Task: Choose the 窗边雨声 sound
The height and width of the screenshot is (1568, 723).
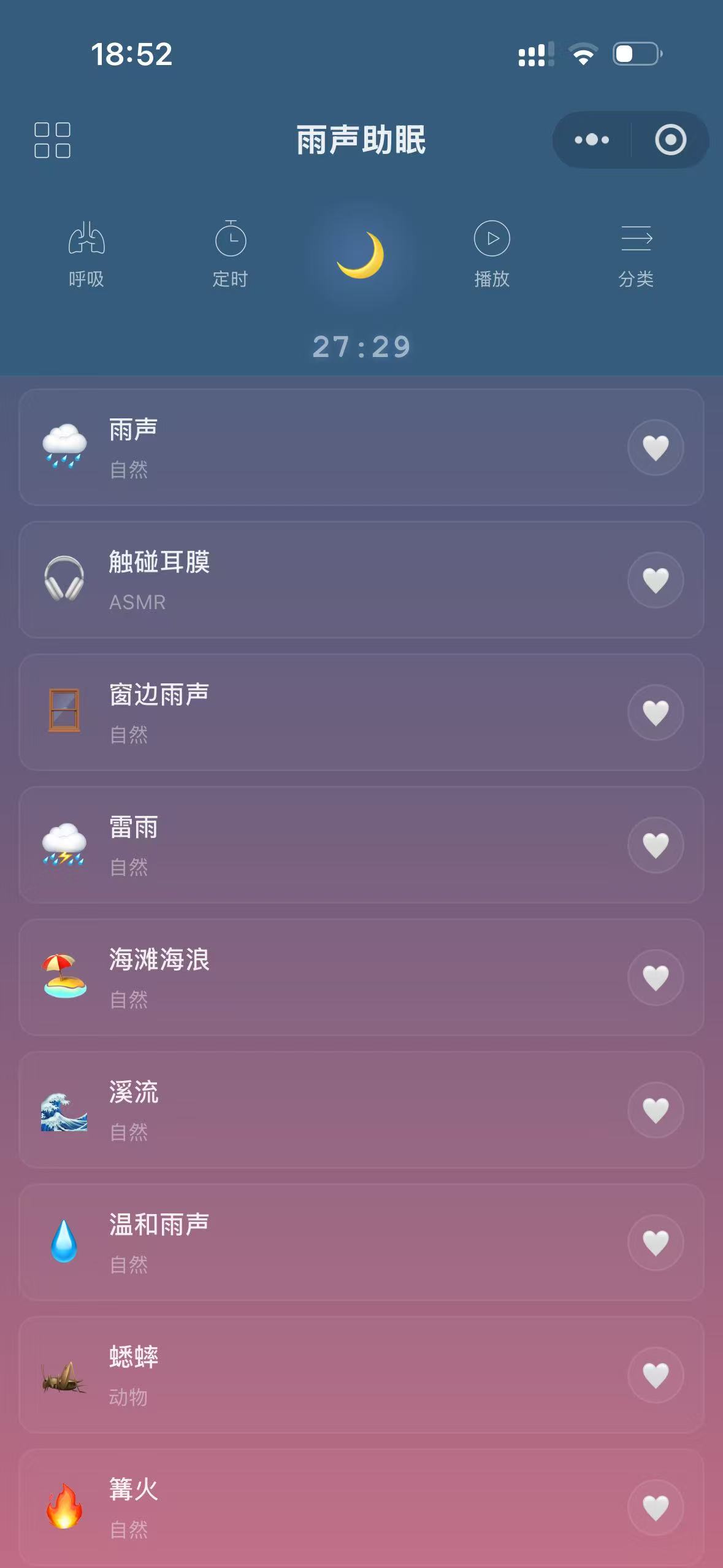Action: [307, 712]
